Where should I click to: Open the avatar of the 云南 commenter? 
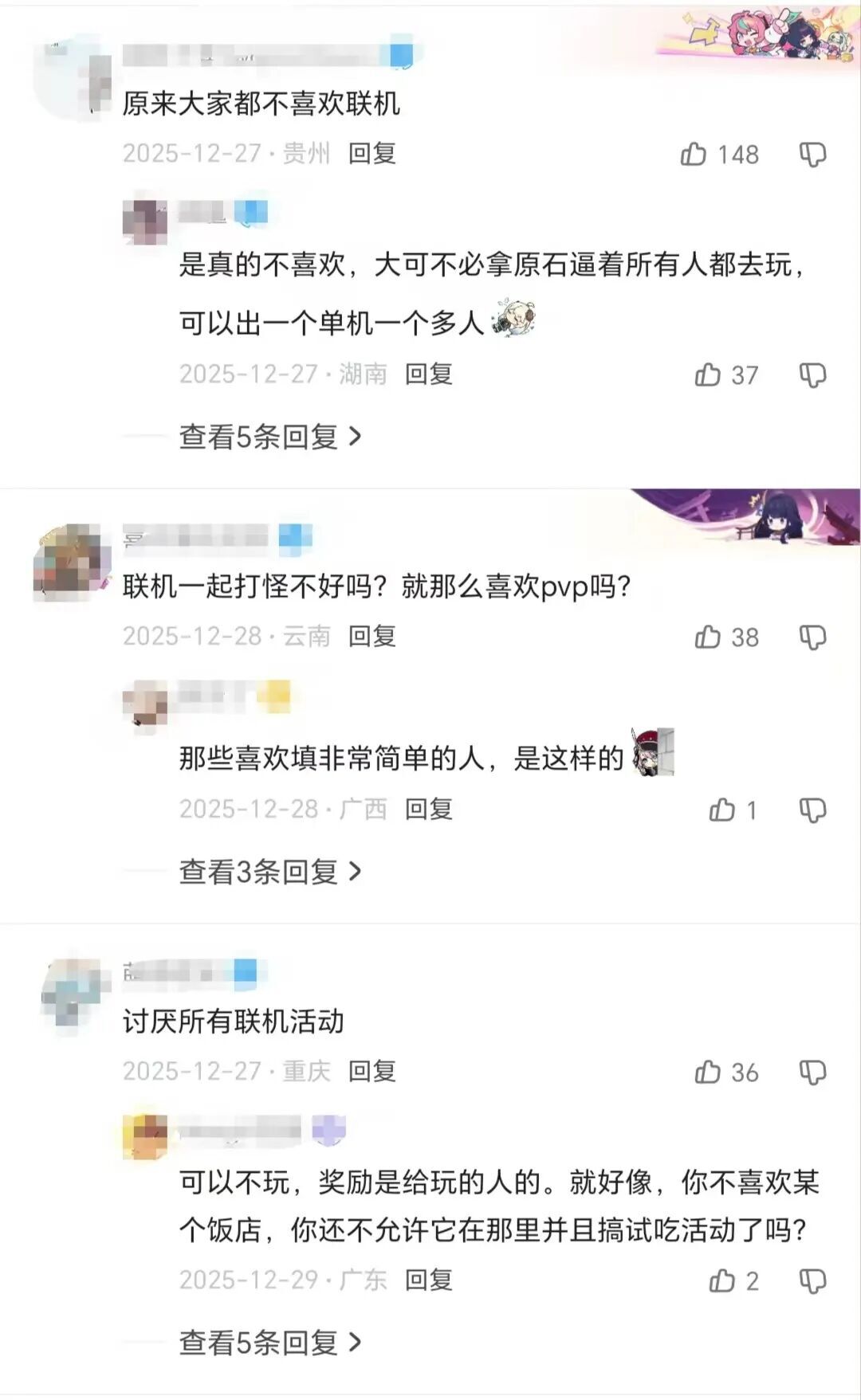[x=72, y=563]
